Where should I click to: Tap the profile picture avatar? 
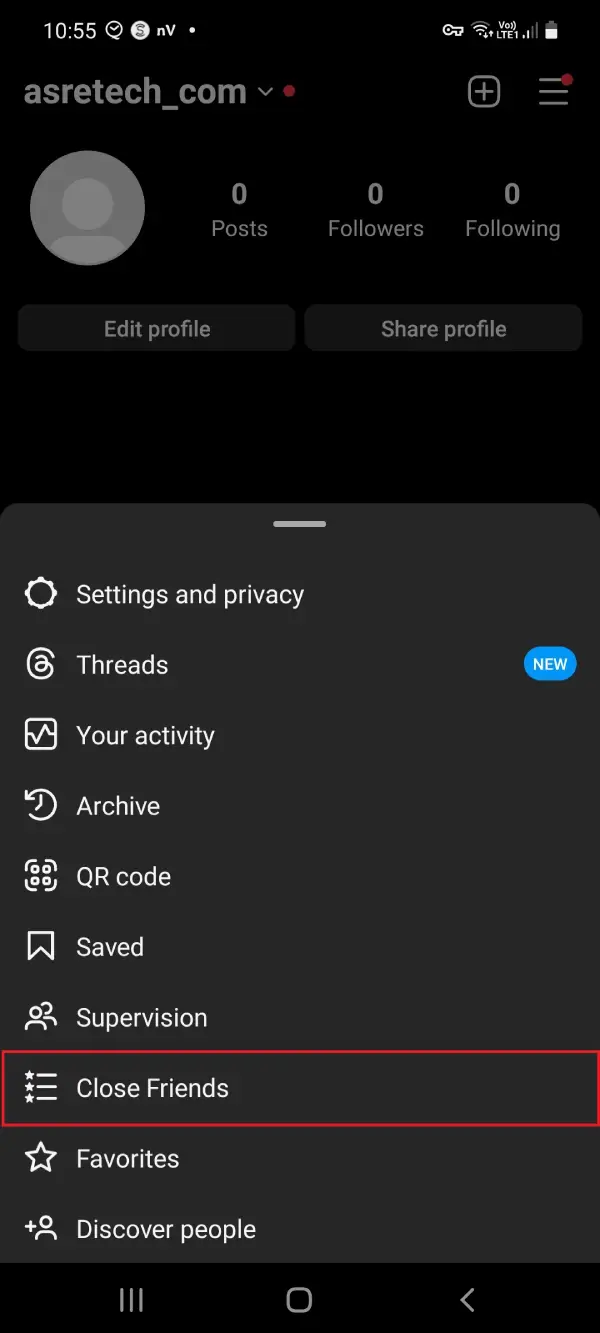[x=88, y=208]
